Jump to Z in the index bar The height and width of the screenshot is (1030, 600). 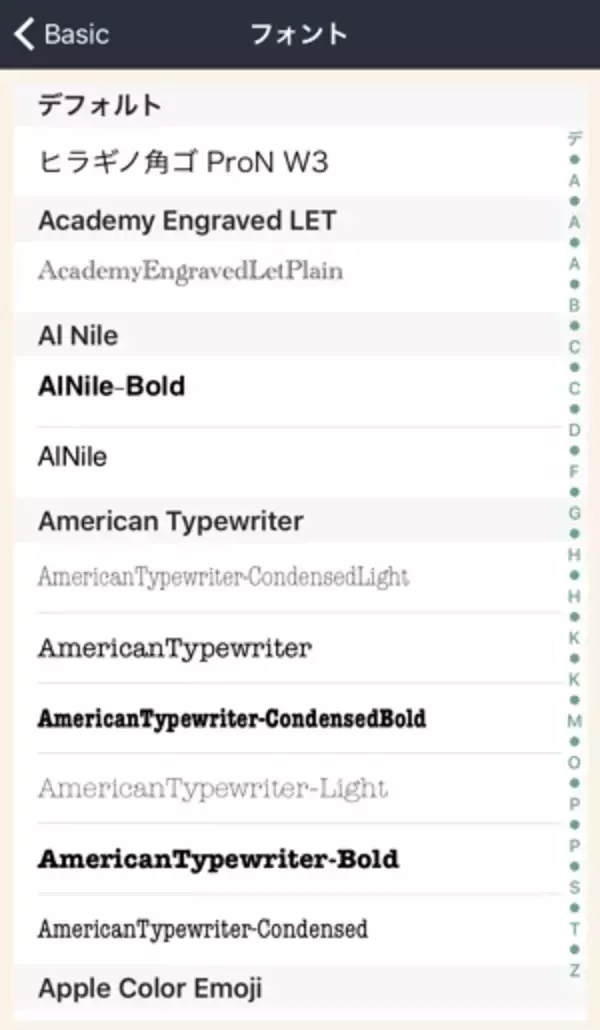click(574, 970)
